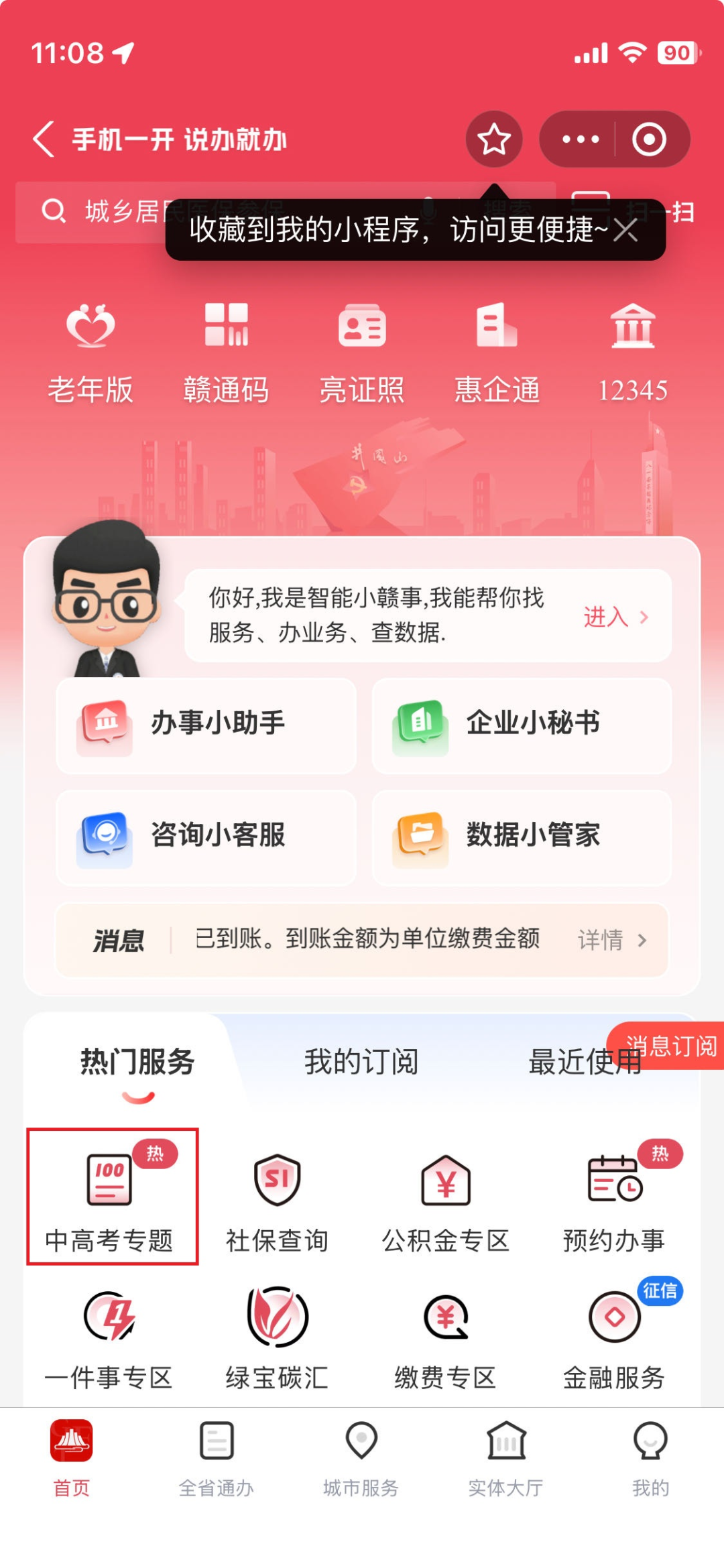Viewport: 724px width, 1568px height.
Task: Switch to 我的订阅 tab
Action: 361,1063
